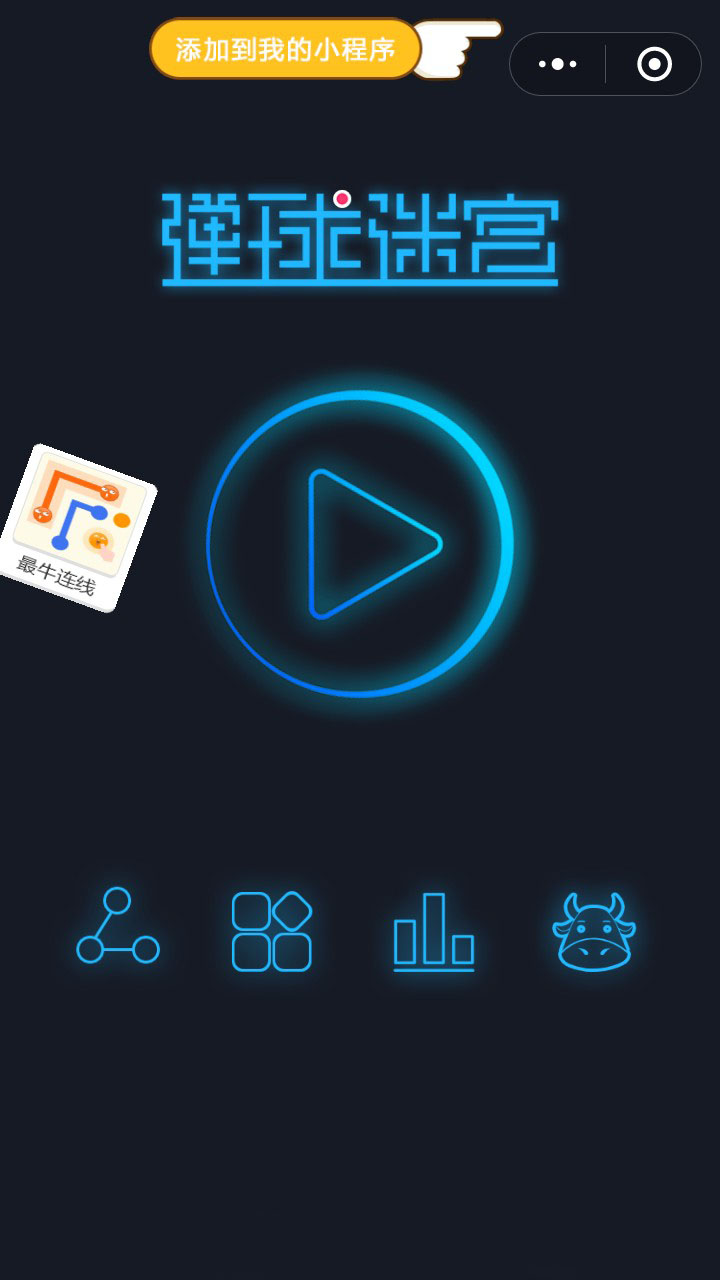The width and height of the screenshot is (720, 1280).
Task: Close the mini program with the circle button
Action: (x=654, y=64)
